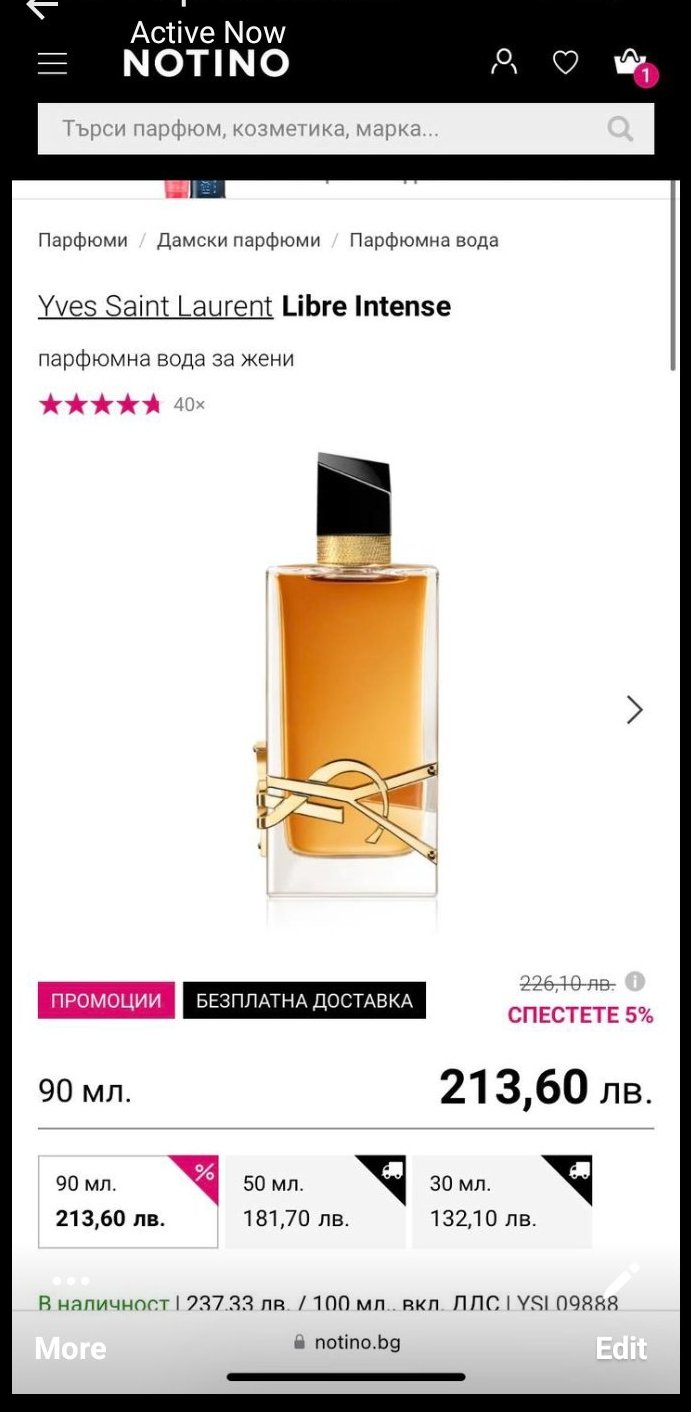Select the 50 мл. size option
691x1412 pixels.
315,1201
